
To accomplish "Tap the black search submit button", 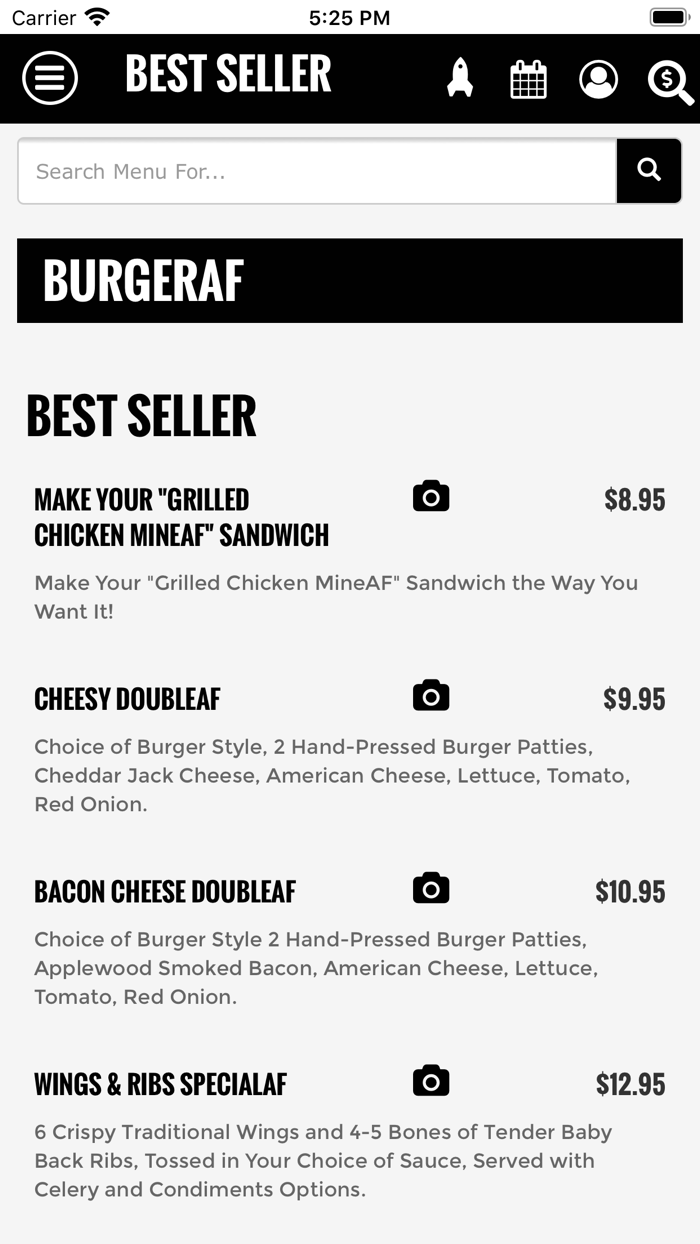I will (649, 171).
